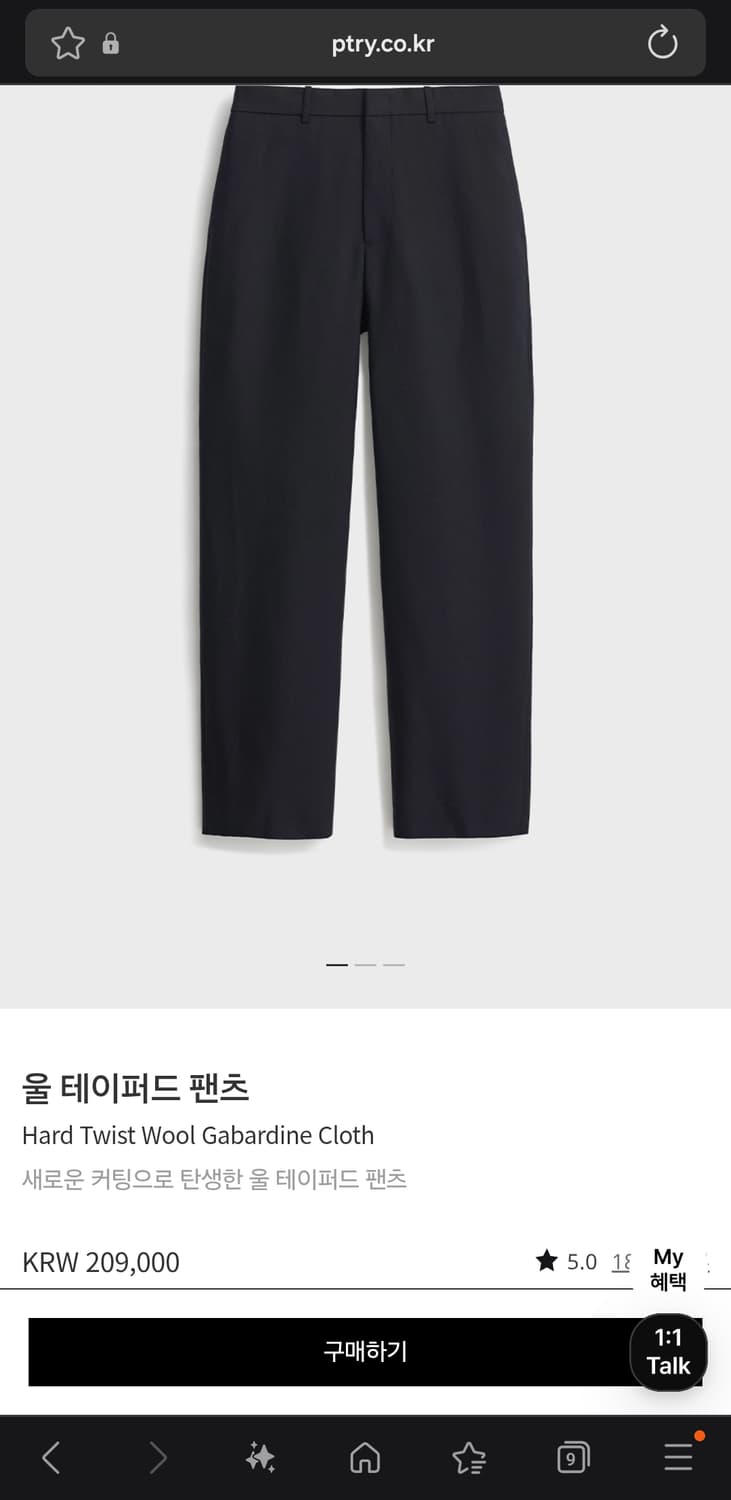The image size is (731, 1500).
Task: Tap the Hard Twist Wool Gabardine Cloth subtitle
Action: pos(198,1135)
